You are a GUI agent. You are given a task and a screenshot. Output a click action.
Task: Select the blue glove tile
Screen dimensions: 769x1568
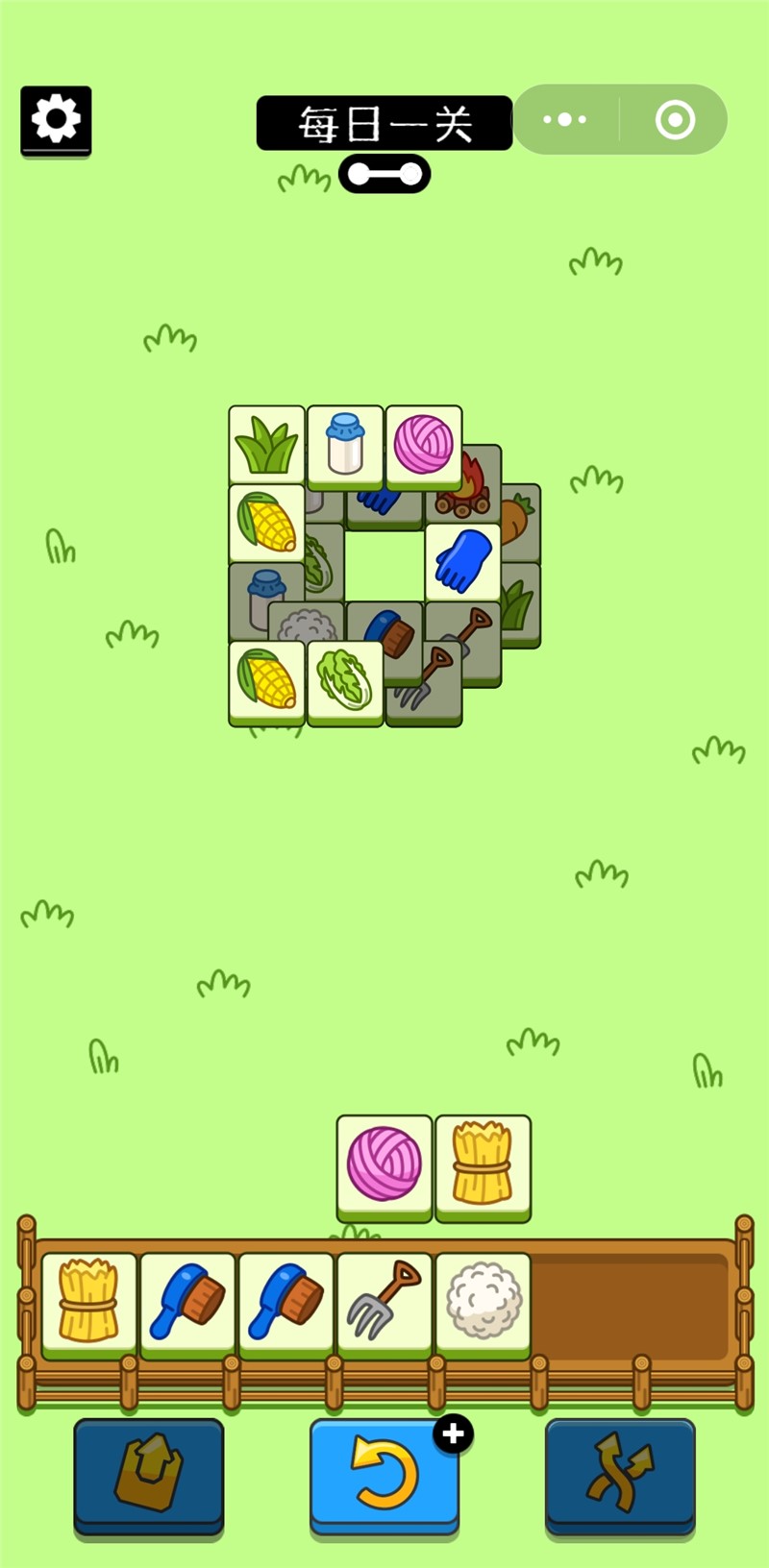[x=462, y=560]
